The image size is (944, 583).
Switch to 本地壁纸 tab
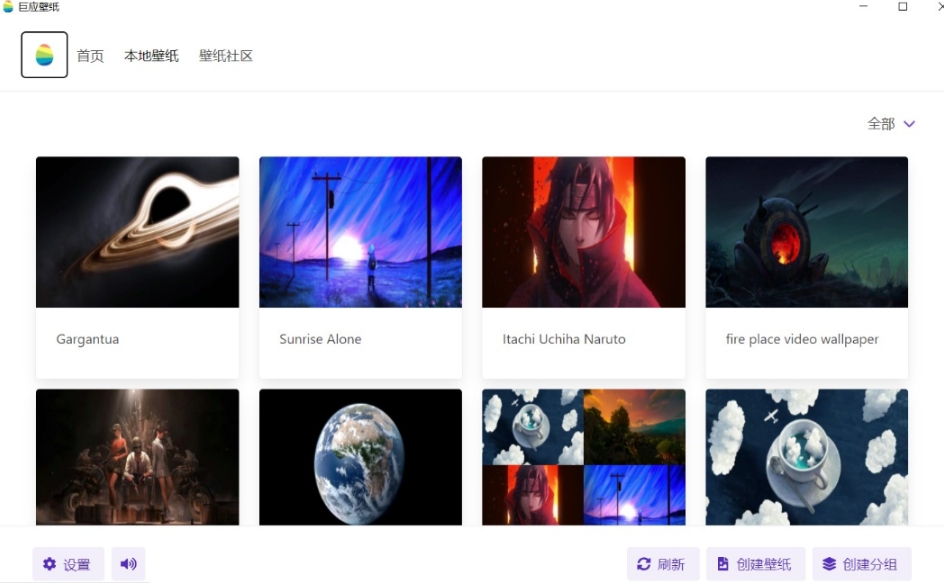click(x=151, y=56)
